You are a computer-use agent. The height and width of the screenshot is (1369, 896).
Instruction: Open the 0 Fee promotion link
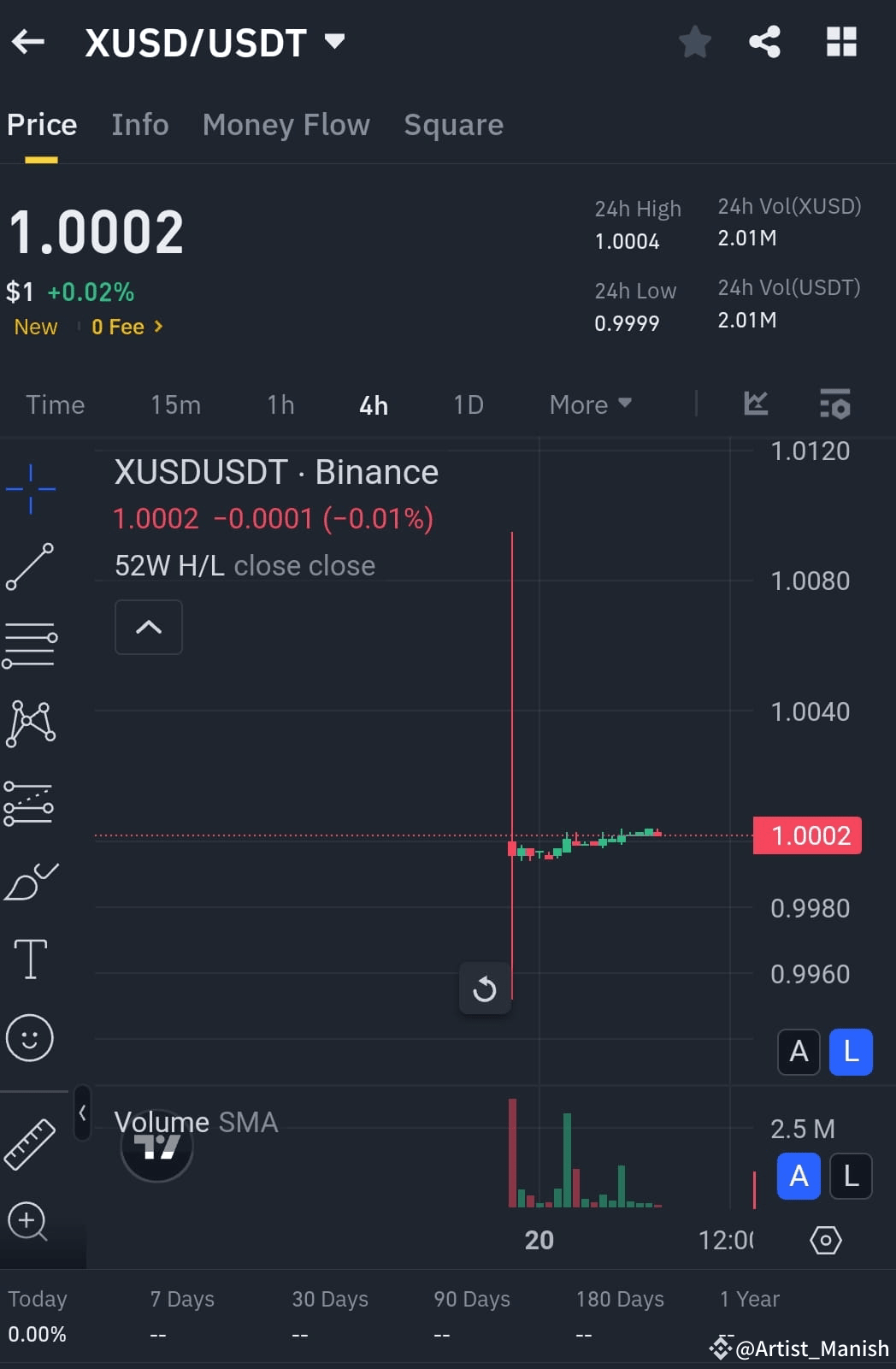(x=126, y=326)
